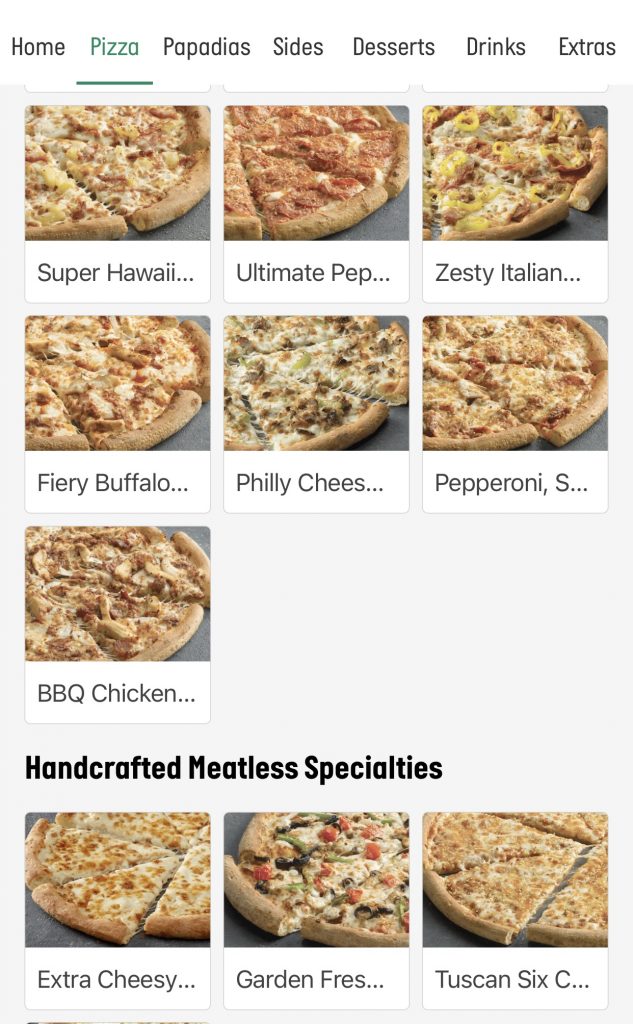Choose the Tuscan Six Cheese pizza
The image size is (633, 1024).
515,909
